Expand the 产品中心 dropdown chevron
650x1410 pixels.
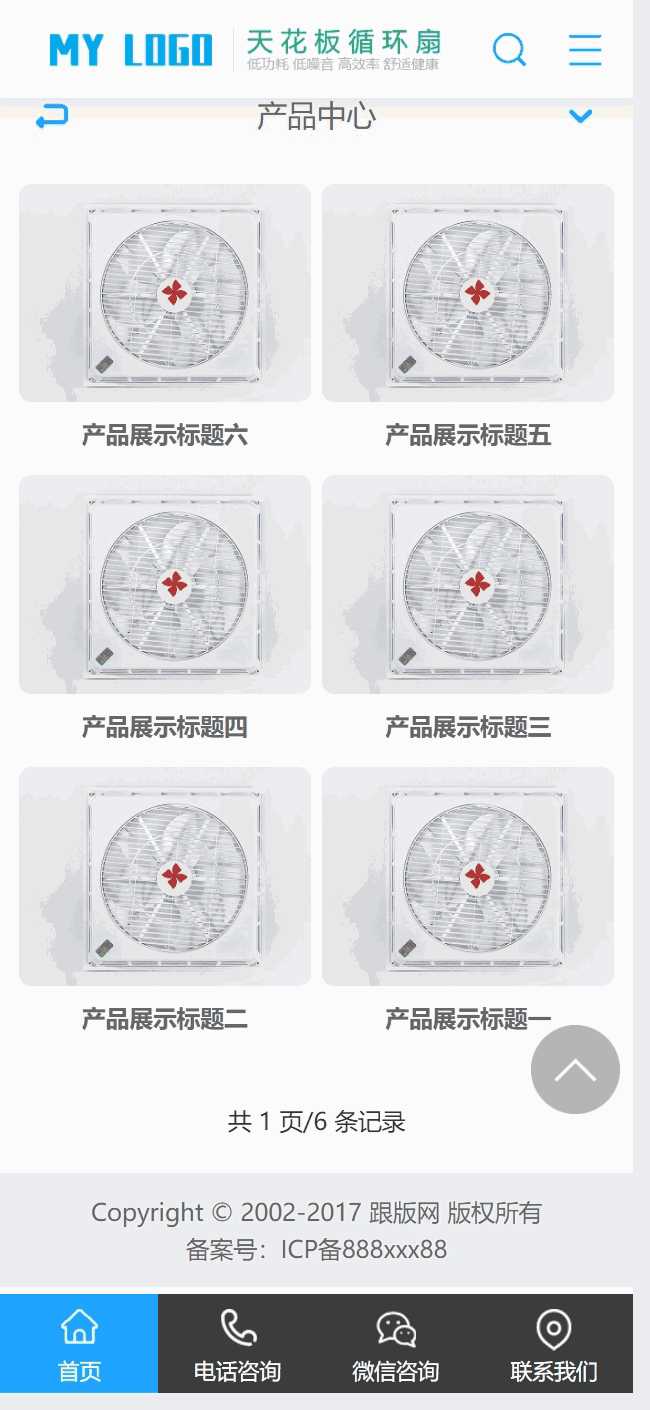tap(580, 117)
